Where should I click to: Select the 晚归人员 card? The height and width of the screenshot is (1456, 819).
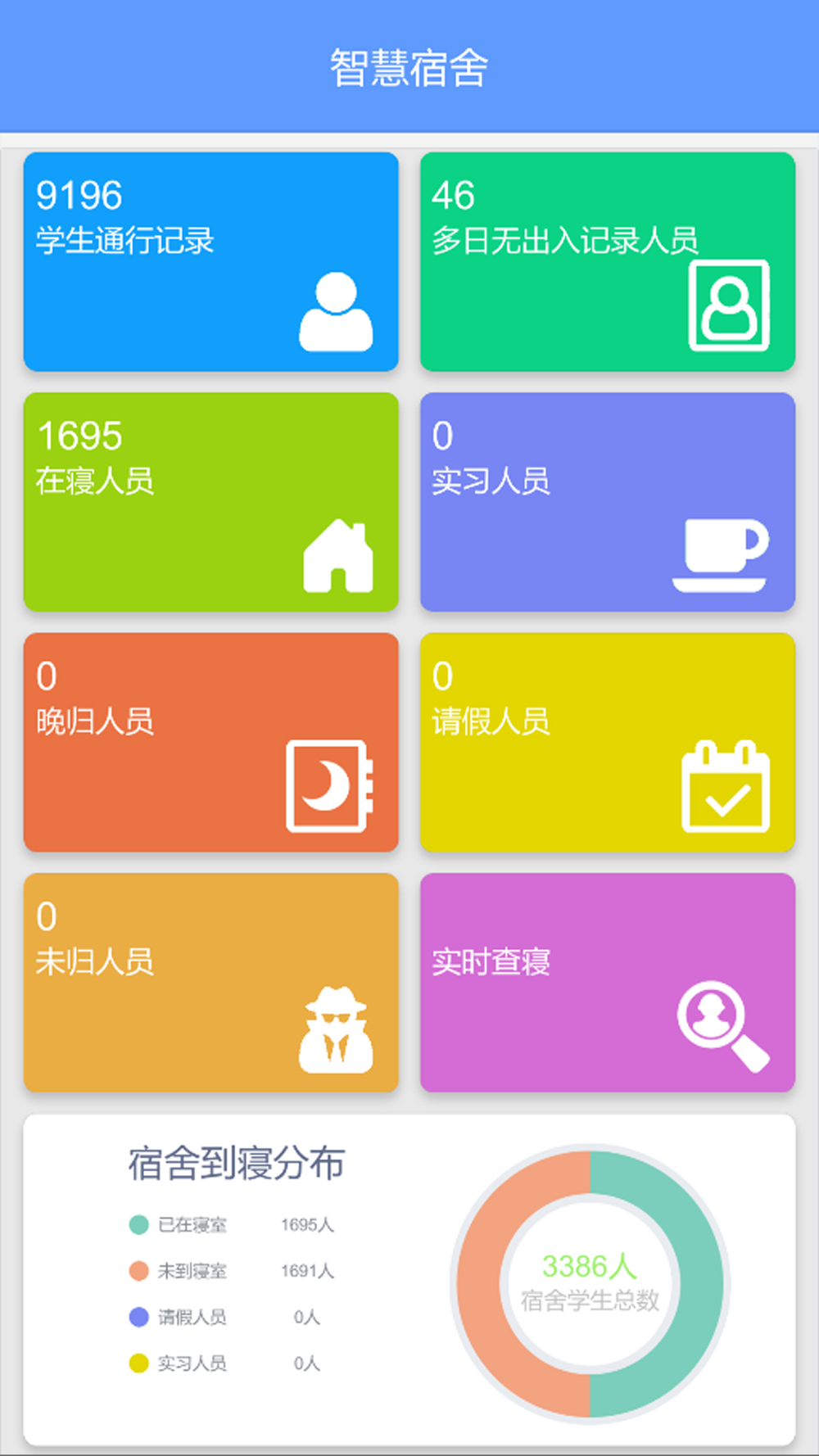point(211,742)
